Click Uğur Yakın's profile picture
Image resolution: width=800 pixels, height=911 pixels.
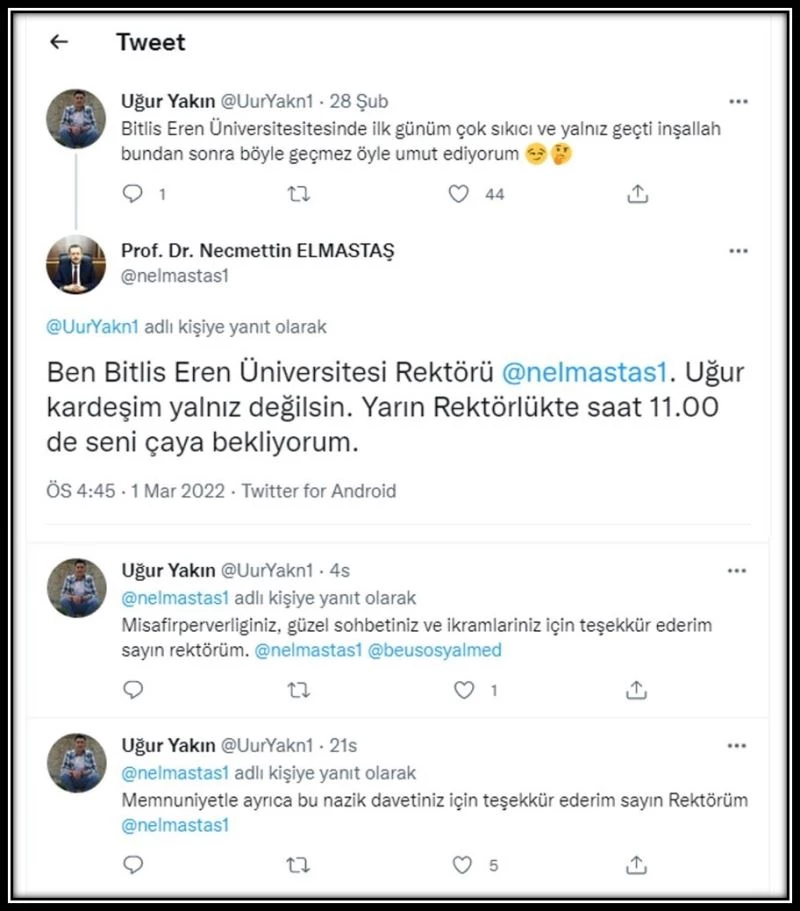point(74,113)
